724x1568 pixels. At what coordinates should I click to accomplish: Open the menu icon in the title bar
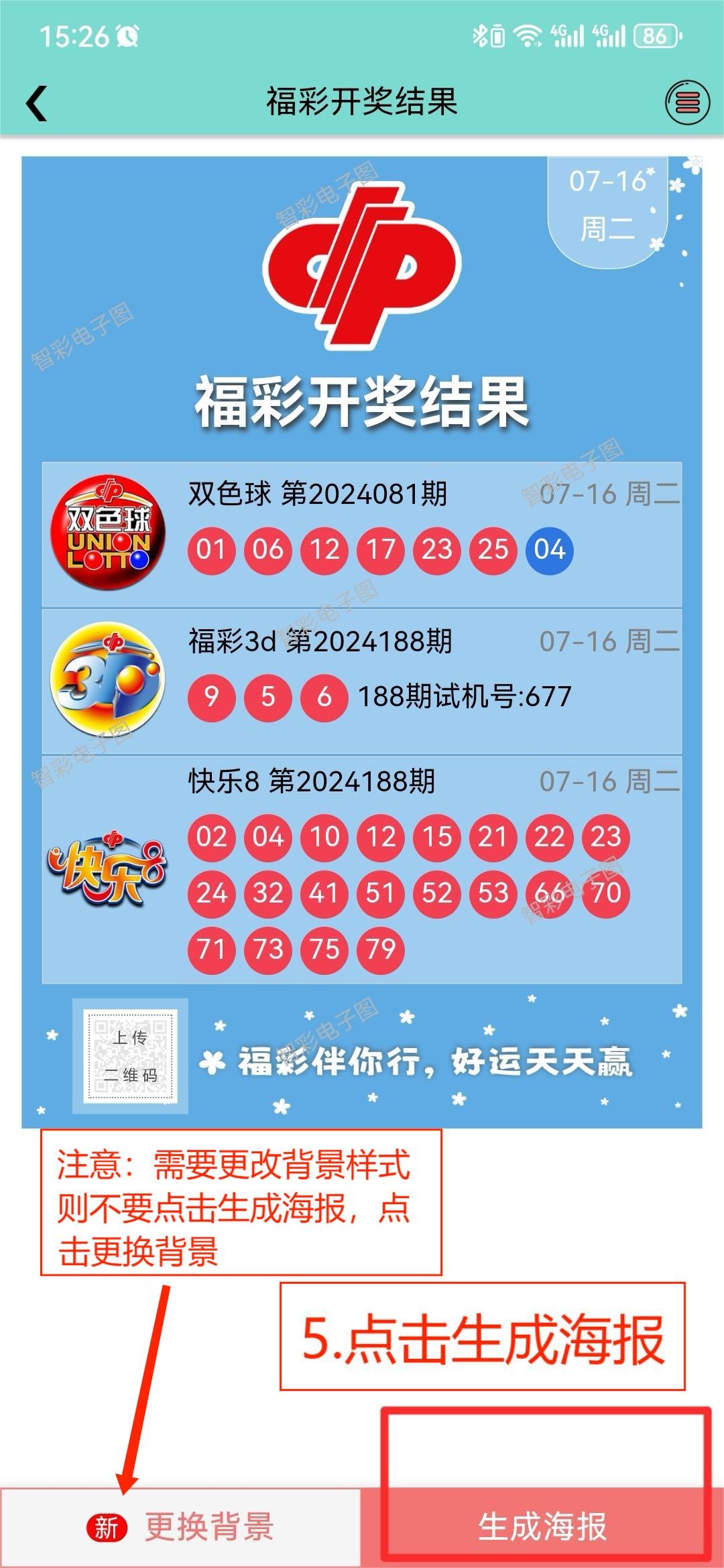coord(687,103)
